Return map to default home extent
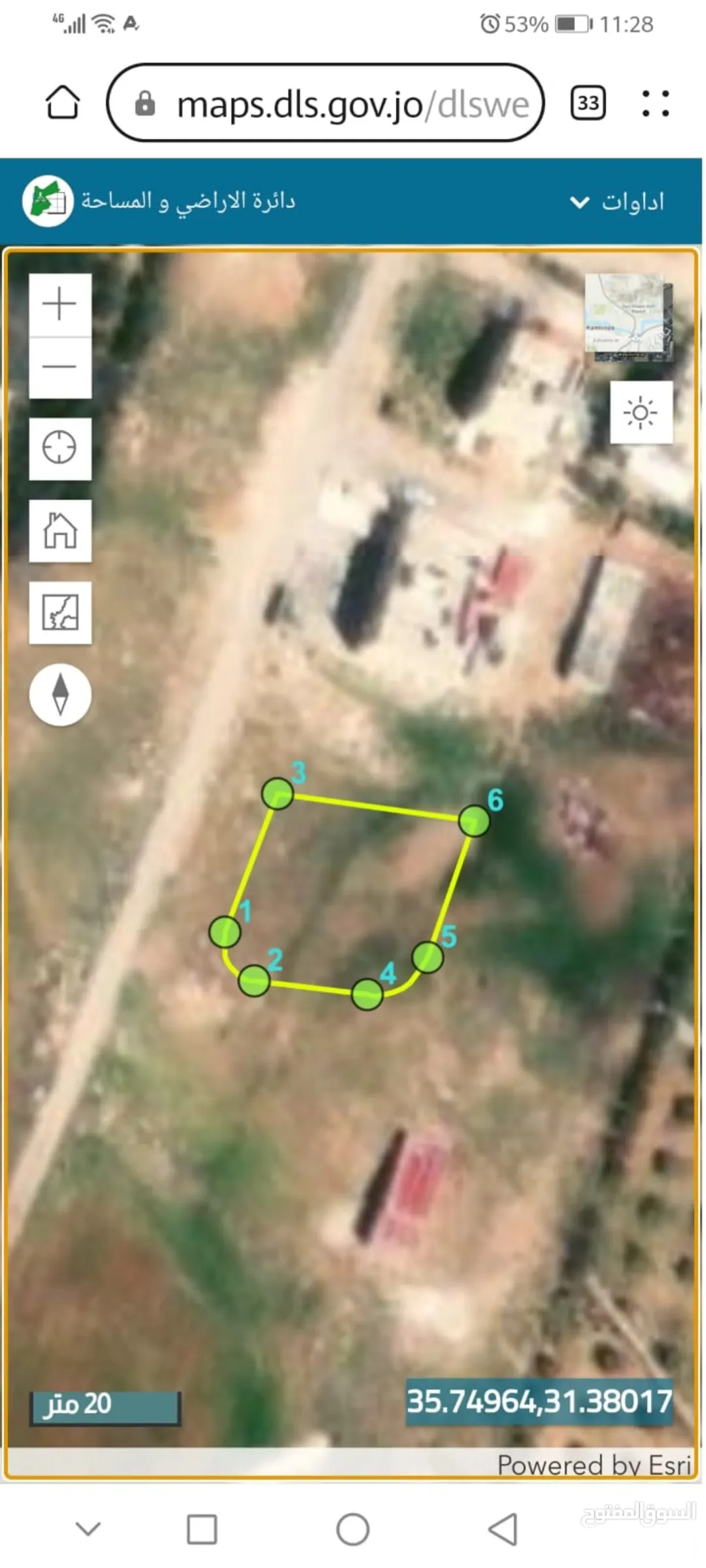 tap(60, 531)
